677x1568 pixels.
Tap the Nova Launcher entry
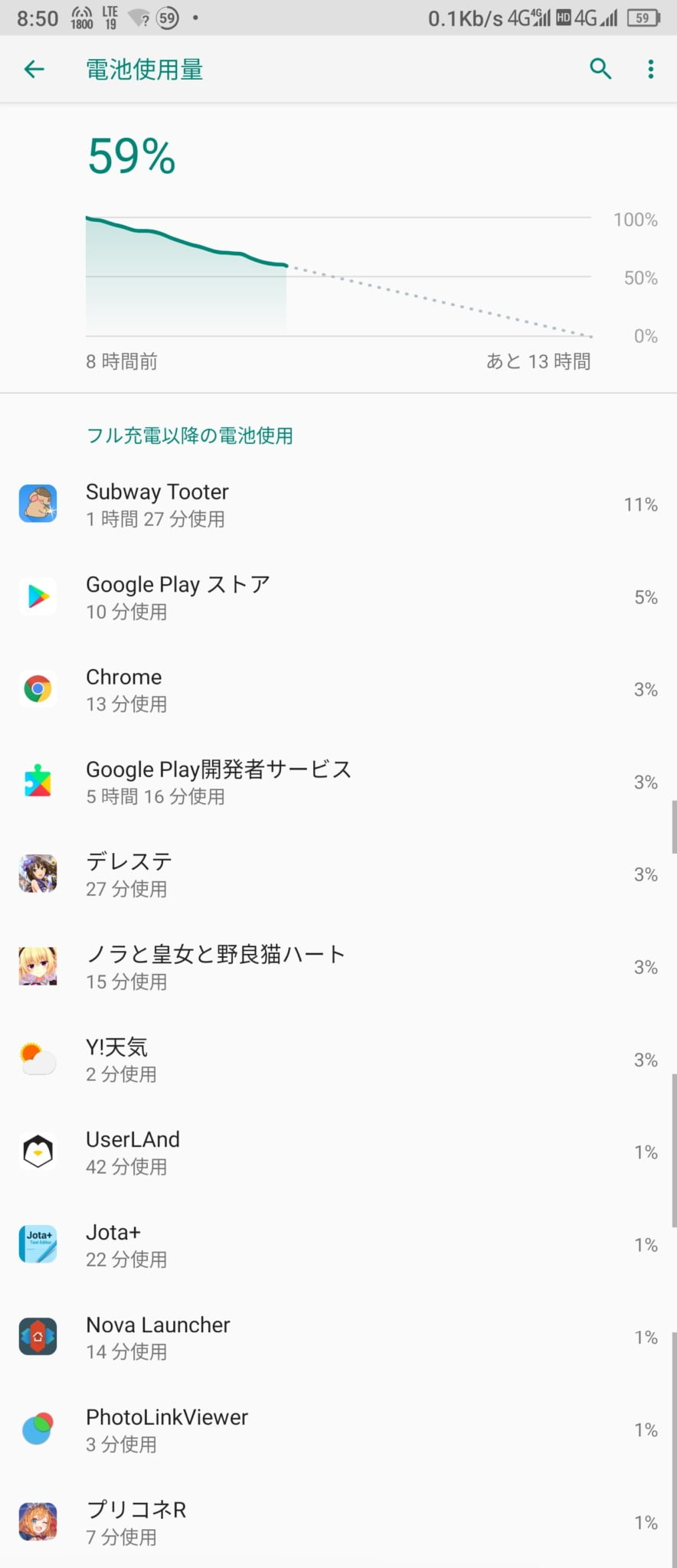pyautogui.click(x=337, y=1338)
